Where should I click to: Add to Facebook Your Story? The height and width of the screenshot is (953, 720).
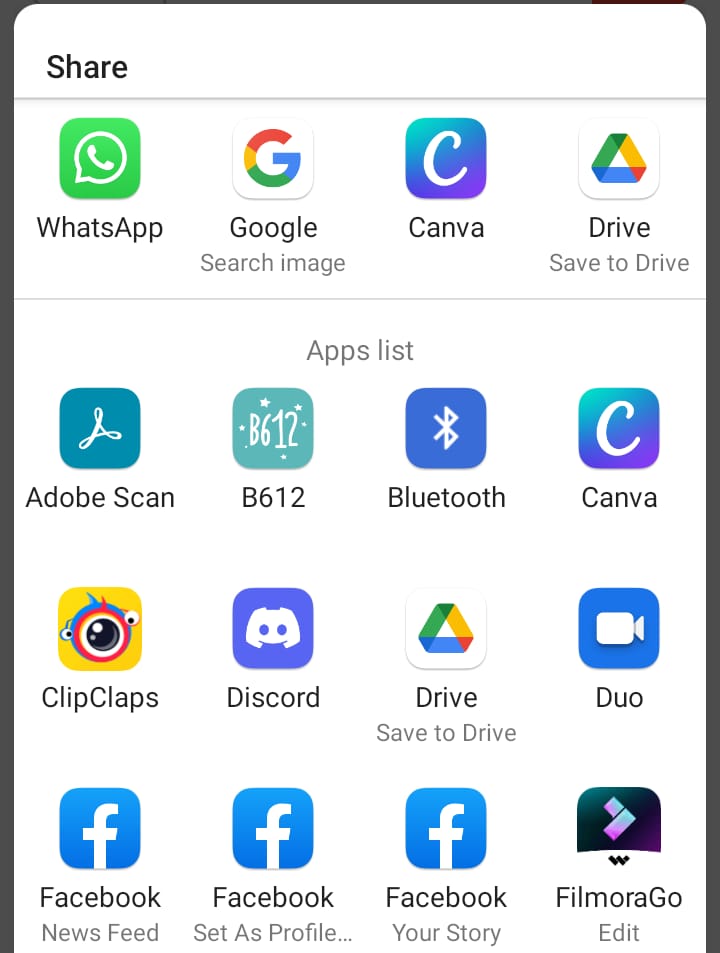446,829
